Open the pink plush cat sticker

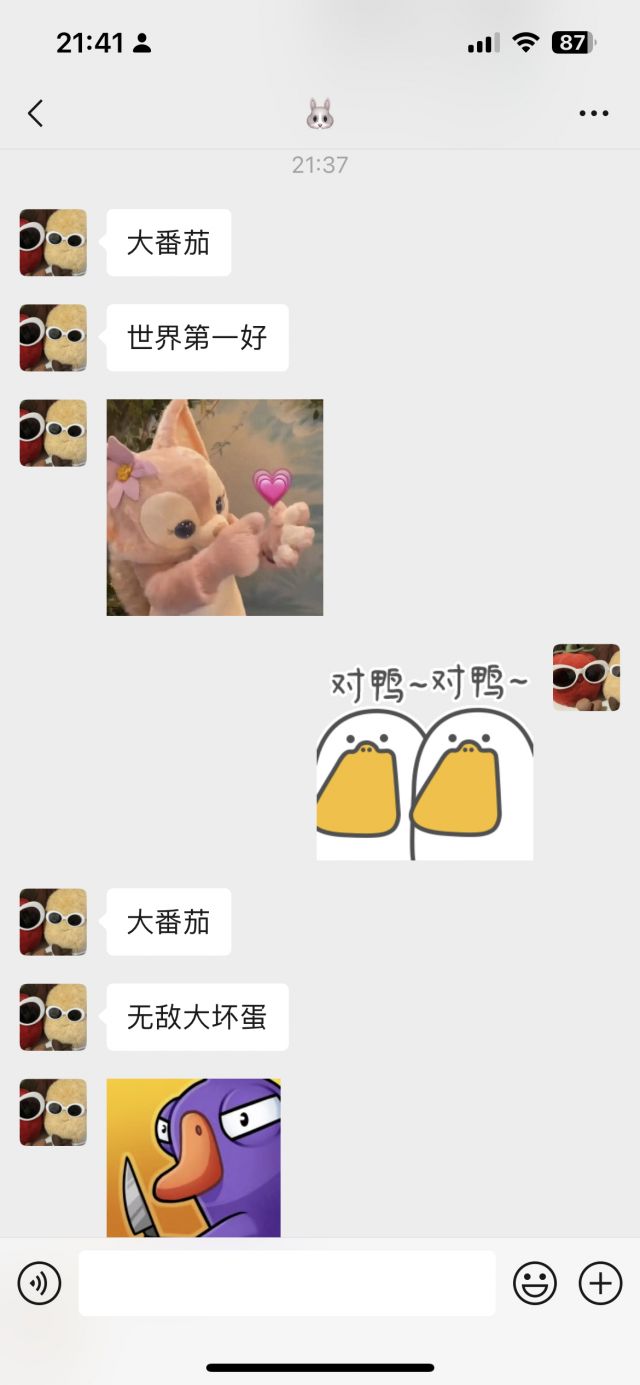pos(215,507)
